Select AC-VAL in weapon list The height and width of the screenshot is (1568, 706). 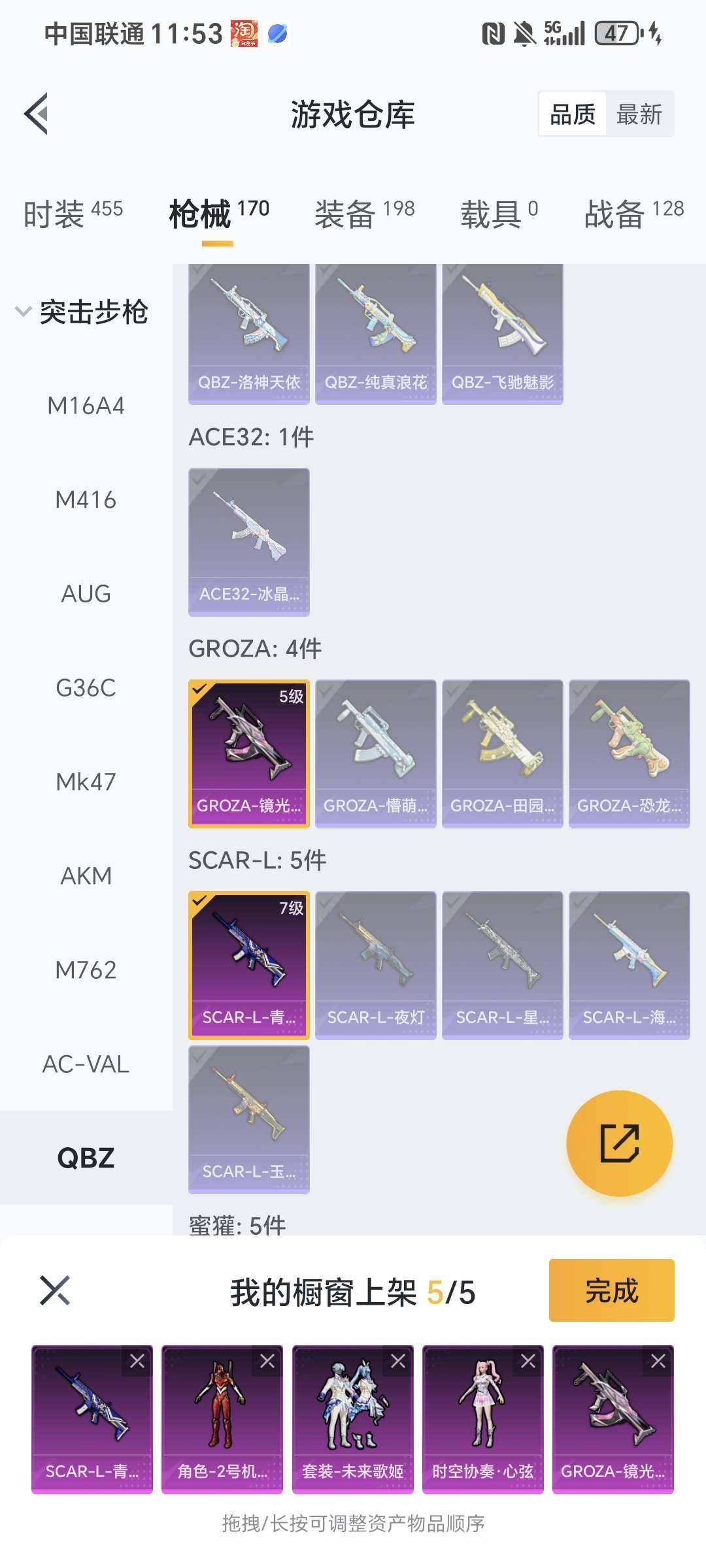click(86, 1064)
